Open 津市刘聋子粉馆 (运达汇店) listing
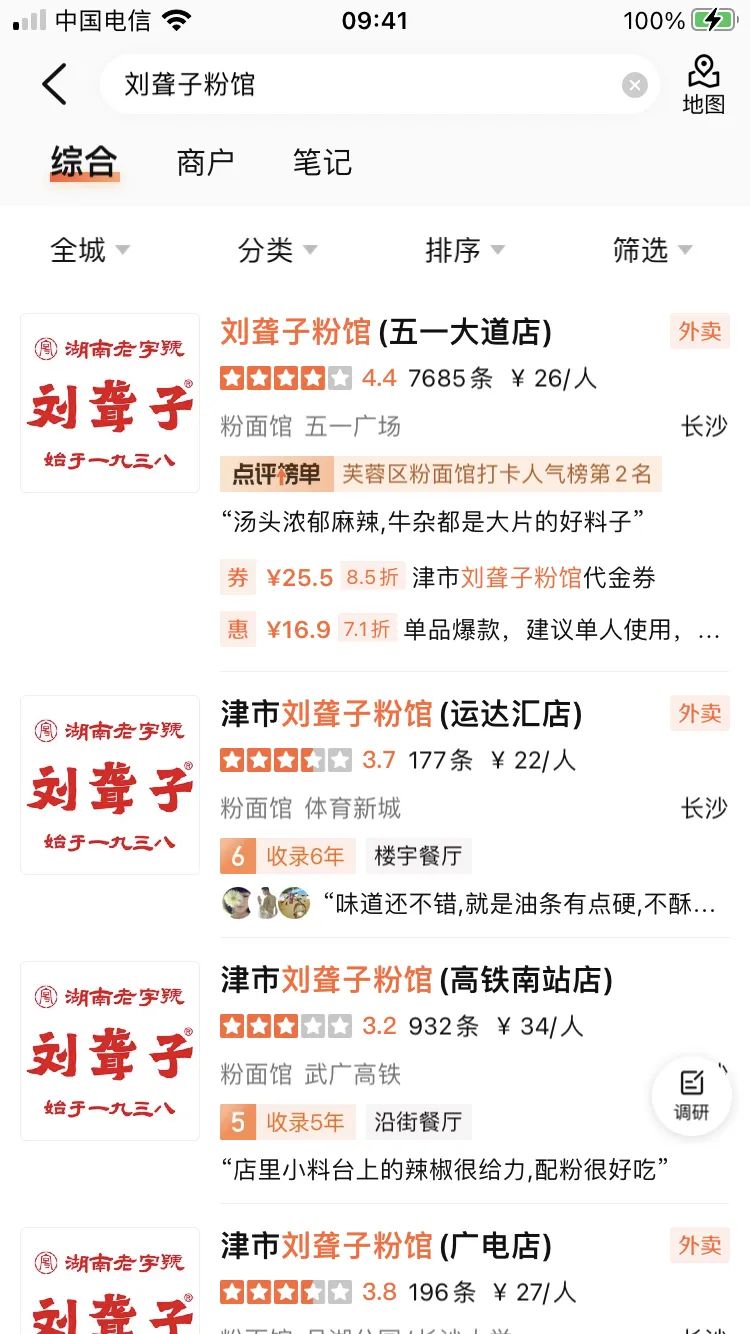Viewport: 750px width, 1334px height. (401, 714)
